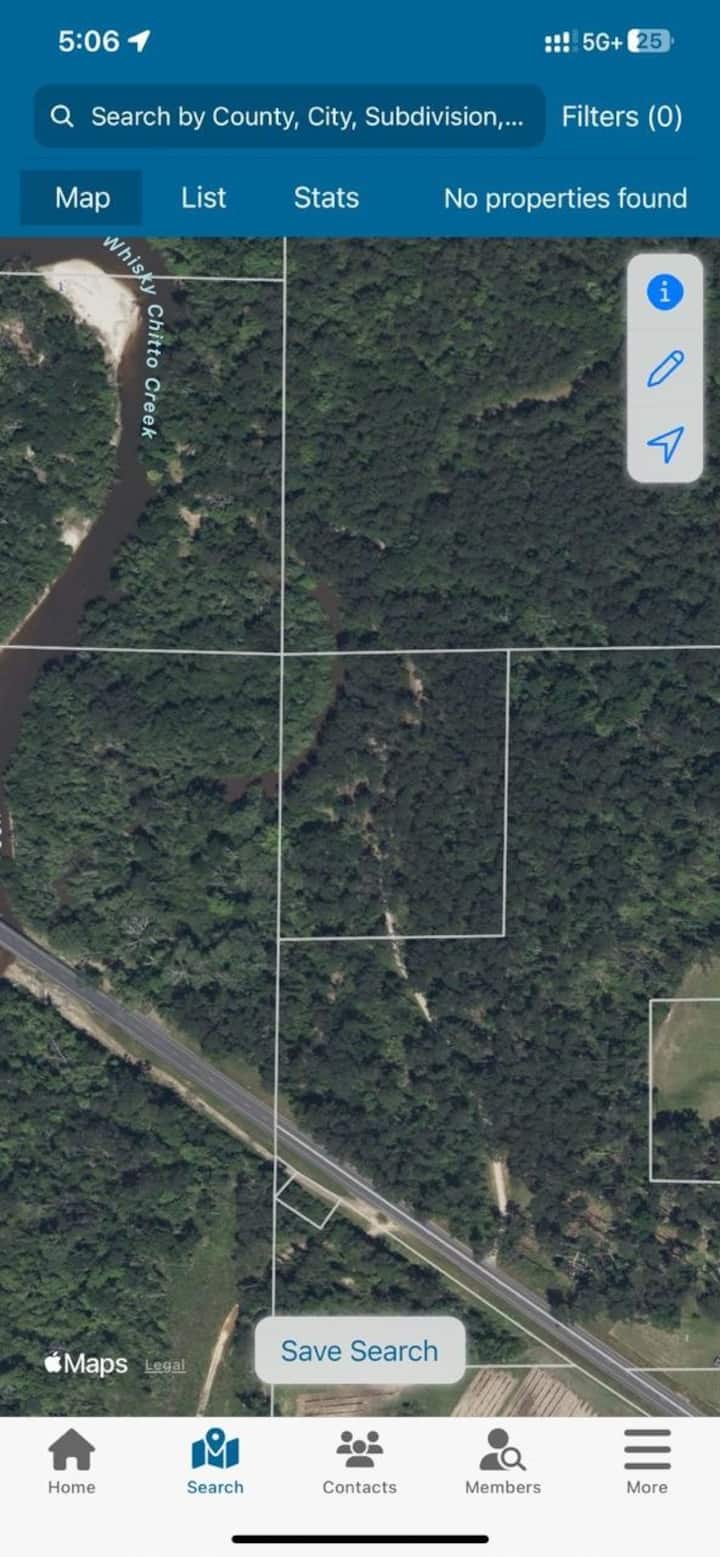Open the Legal link on map
Image resolution: width=720 pixels, height=1557 pixels.
(165, 1366)
